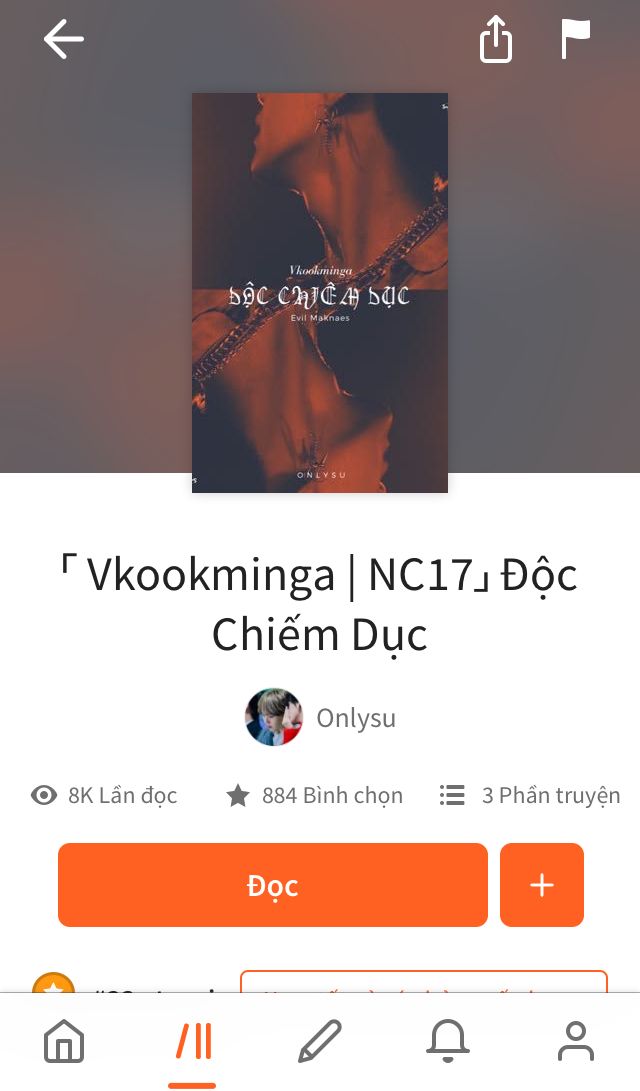This screenshot has height=1091, width=640.
Task: Tap the orange Đọc button to start reading
Action: point(272,885)
